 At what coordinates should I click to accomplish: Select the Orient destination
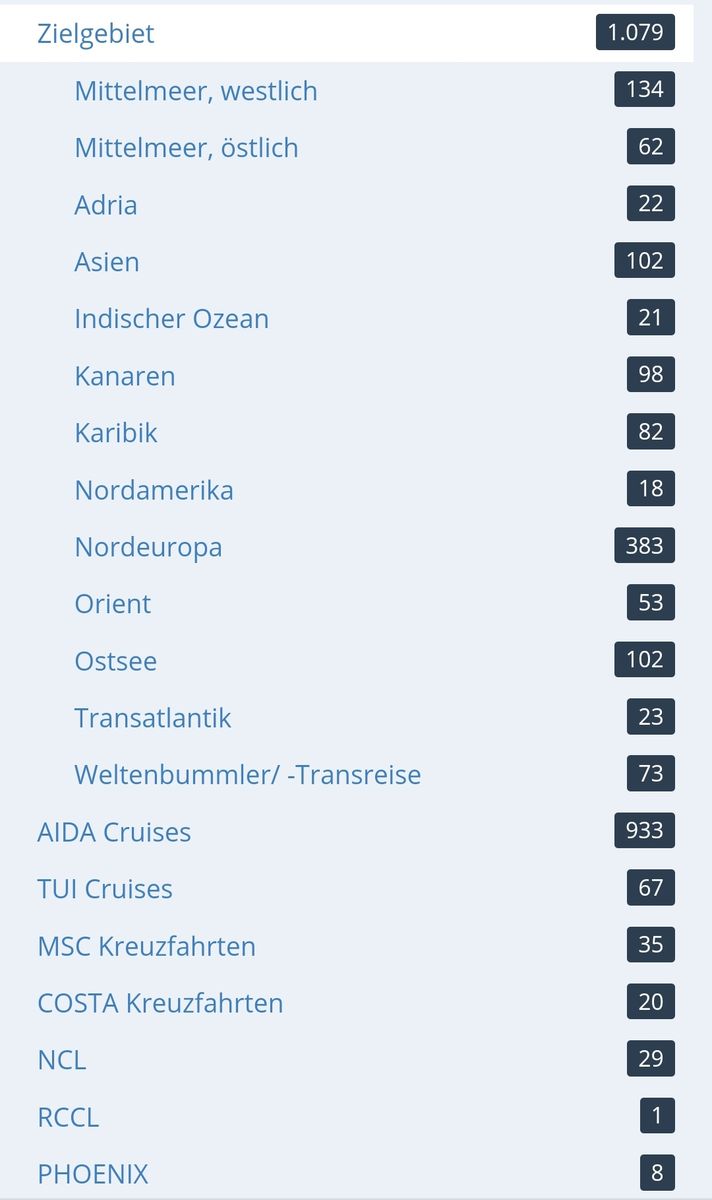pyautogui.click(x=113, y=604)
